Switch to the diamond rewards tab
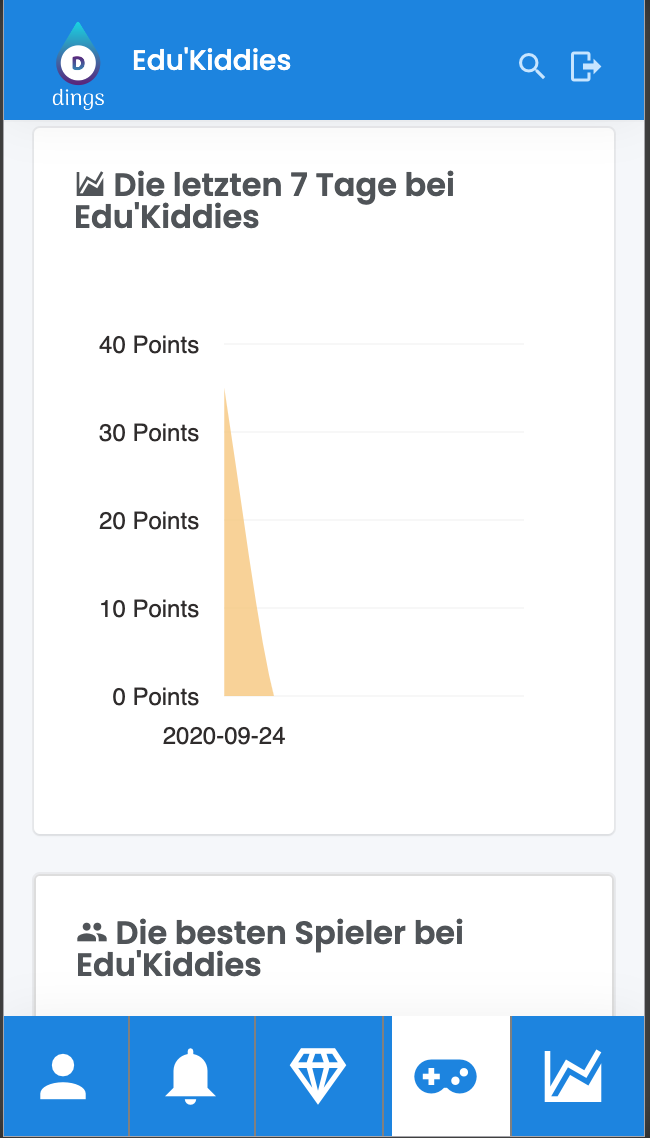 coord(318,1077)
